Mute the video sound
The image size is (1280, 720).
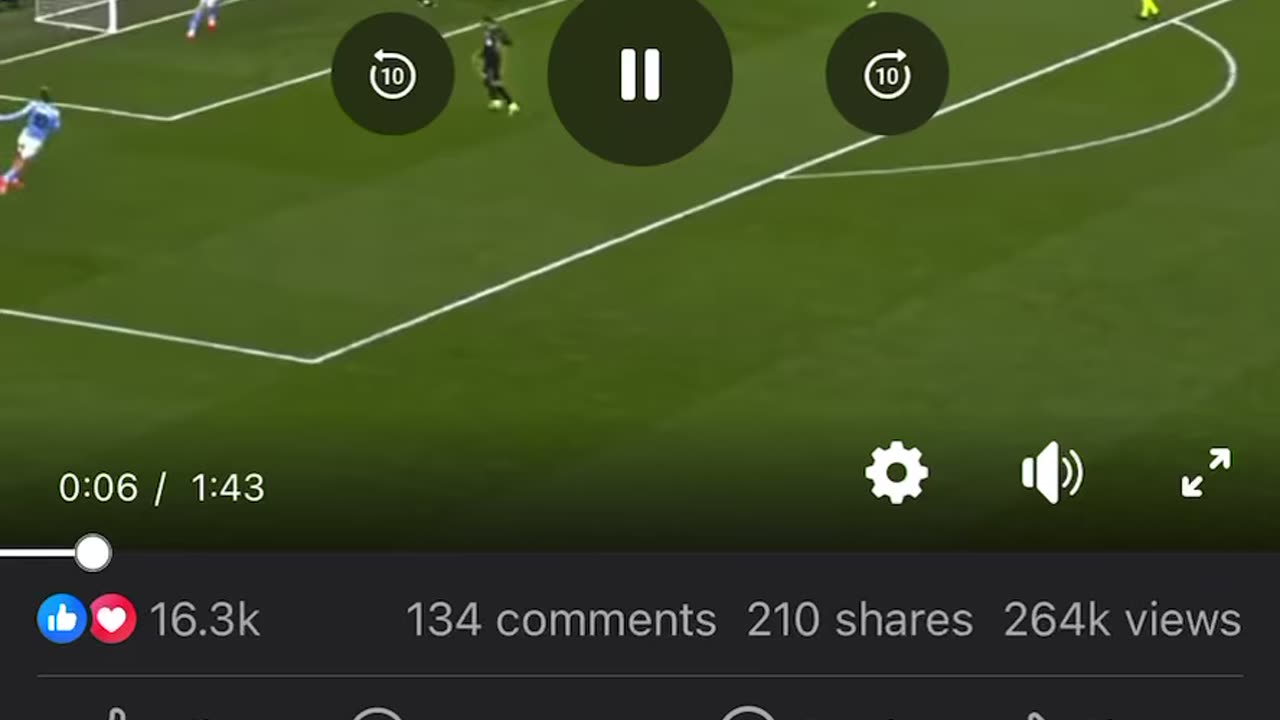[1051, 473]
